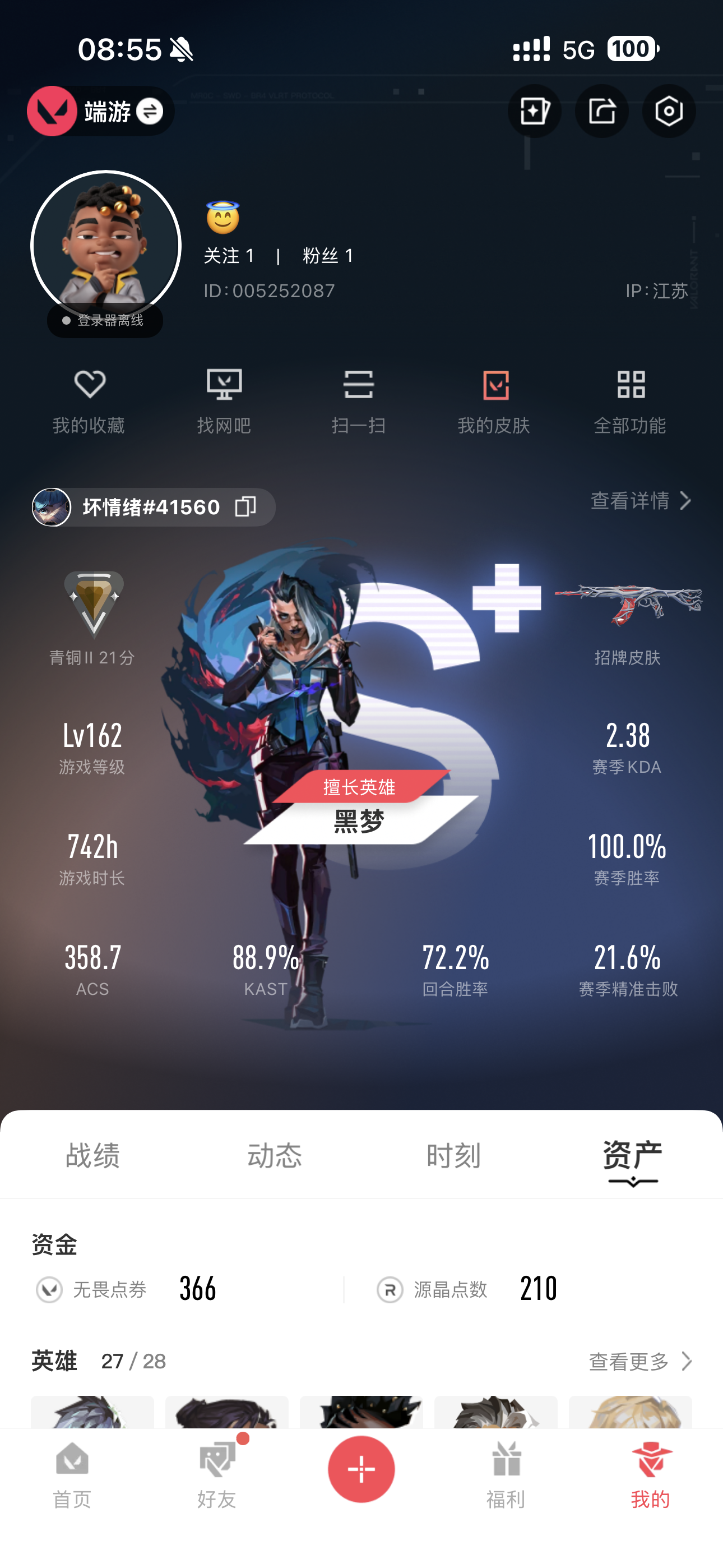Copy the game ID 坏情绪#41560
The width and height of the screenshot is (723, 1568).
click(246, 506)
